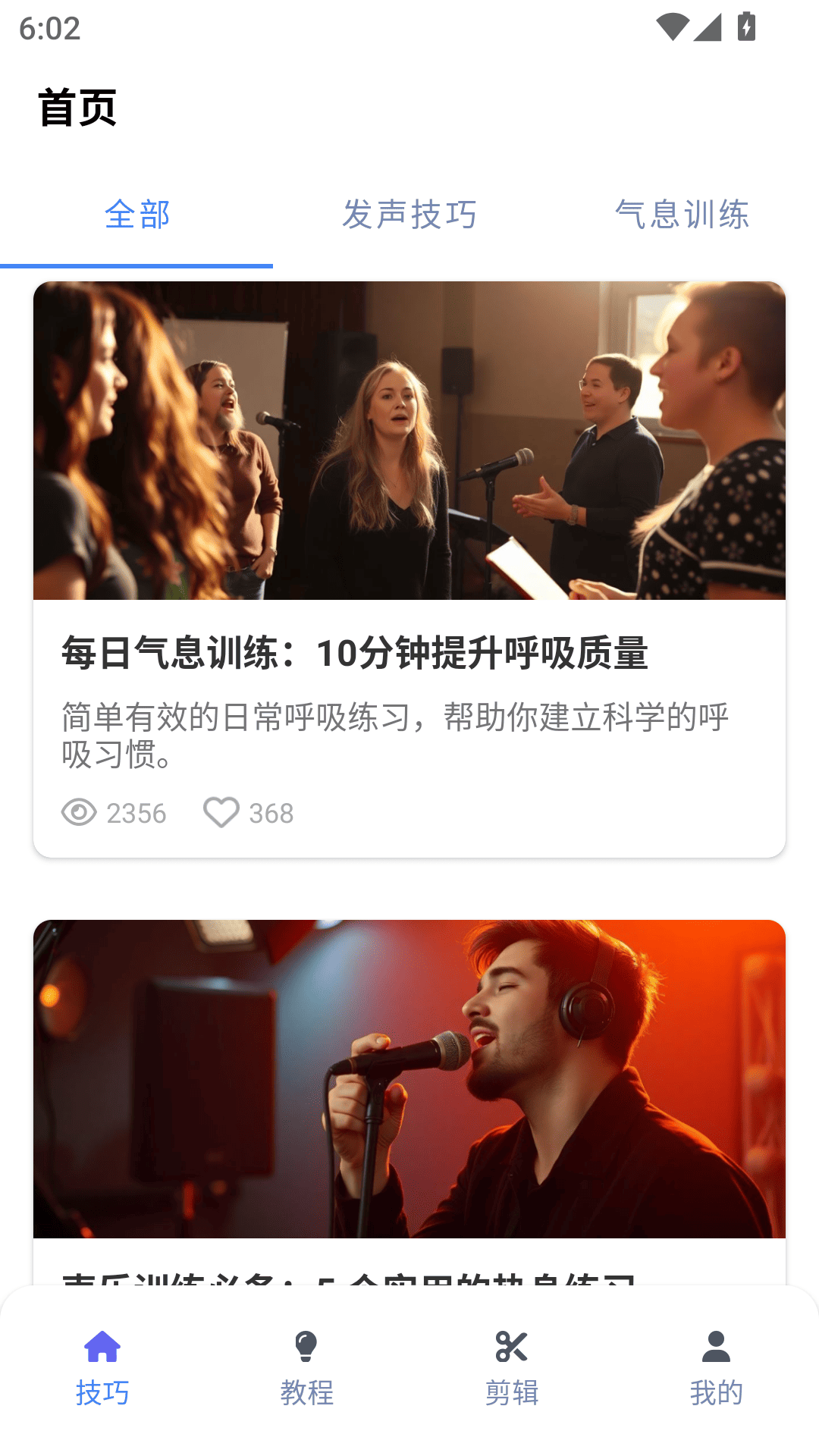Open the card with the headphone singer photo
This screenshot has width=819, height=1456.
point(409,1078)
